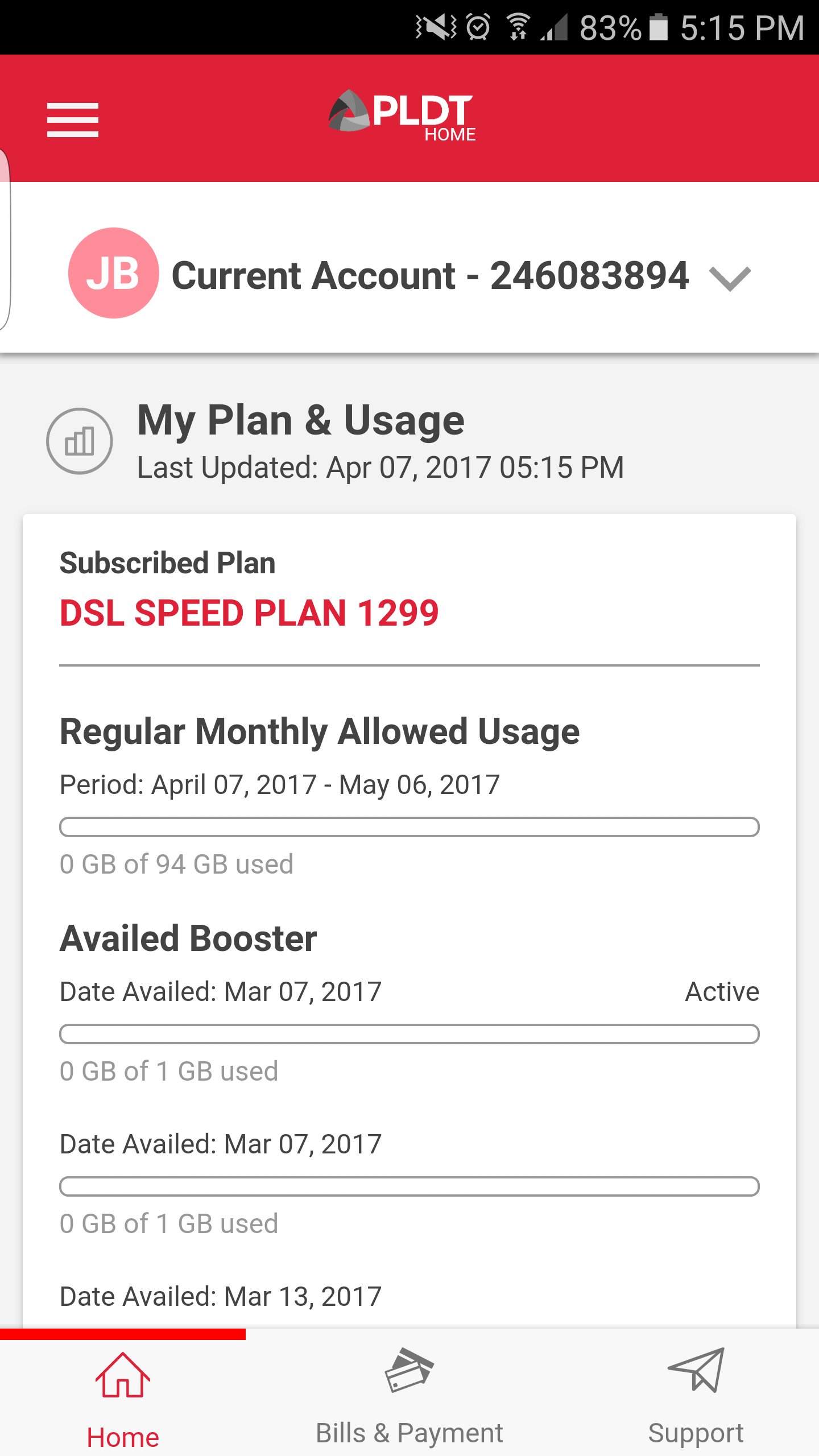Select the alarm status indicator
The width and height of the screenshot is (819, 1456).
coord(478,26)
